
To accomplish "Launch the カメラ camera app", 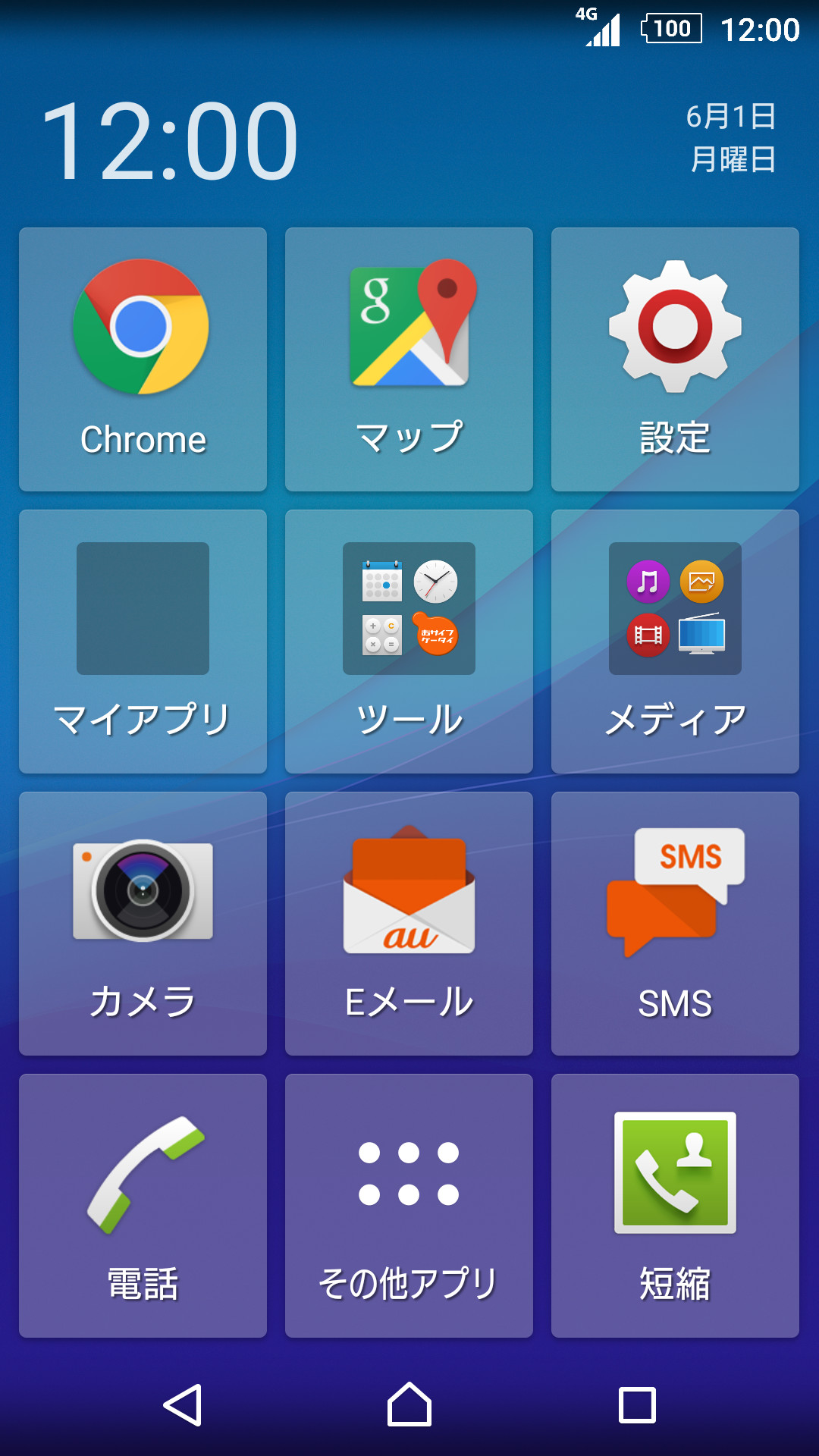I will 143,923.
